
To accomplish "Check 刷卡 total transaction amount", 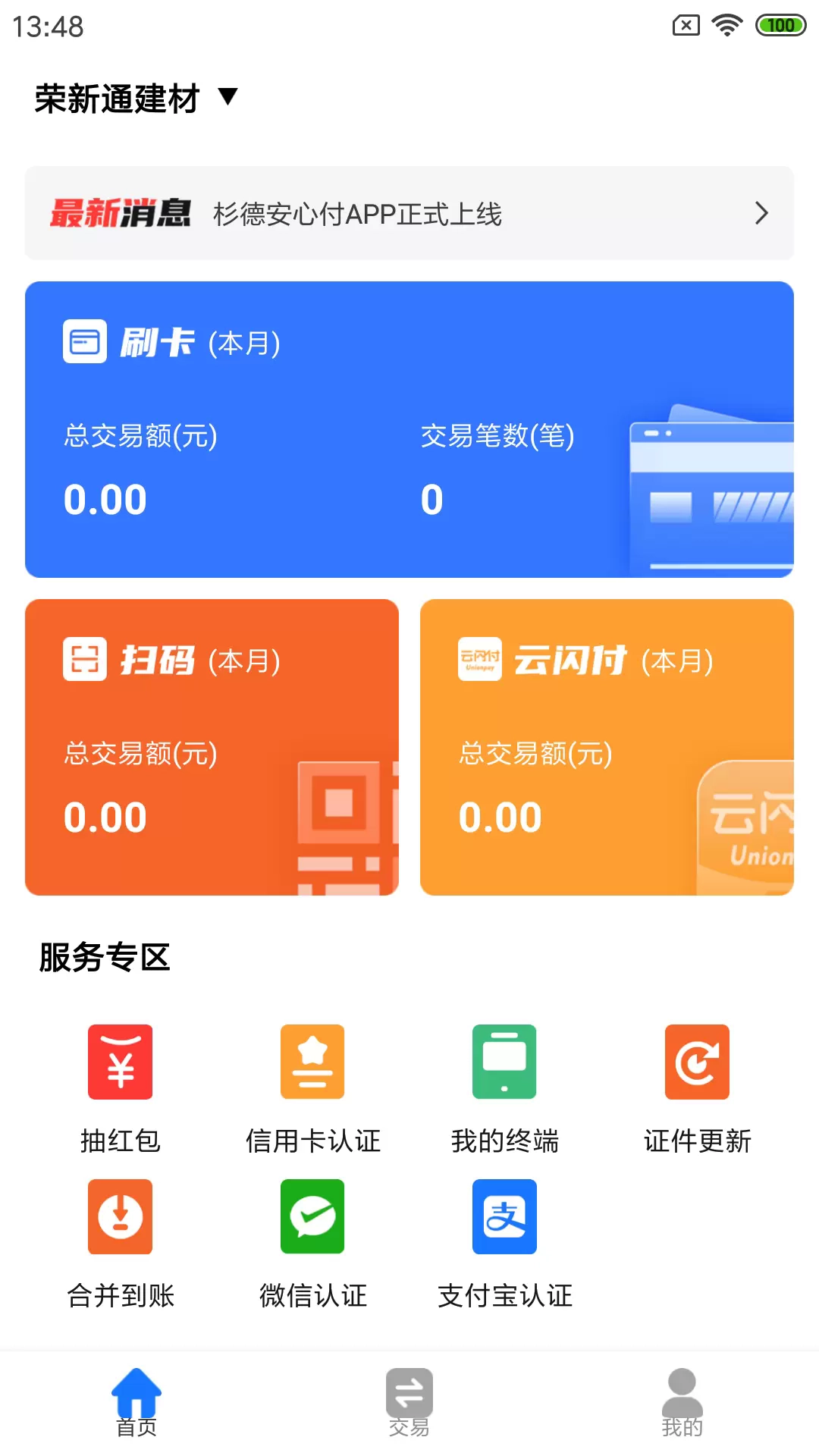I will point(106,499).
